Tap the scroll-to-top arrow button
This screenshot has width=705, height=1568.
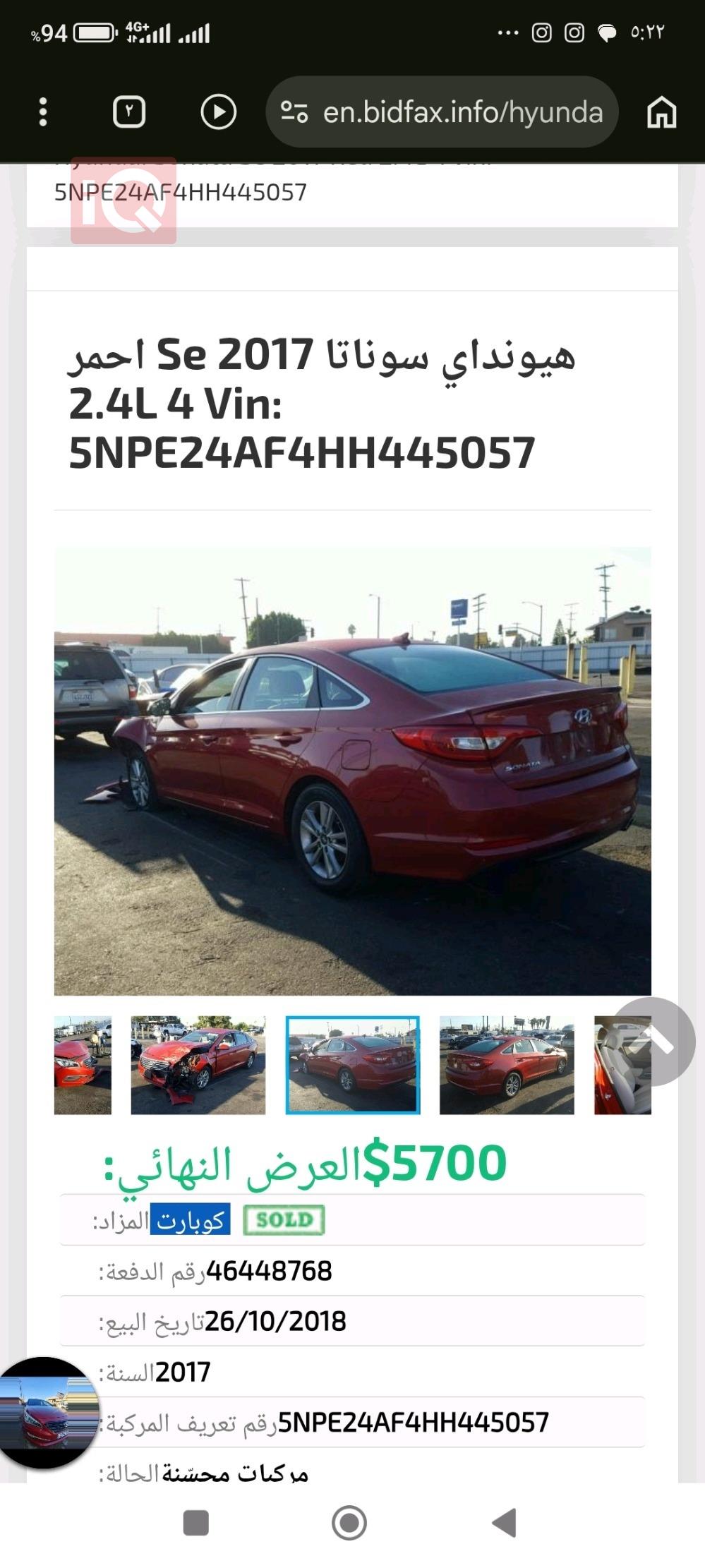tap(653, 1041)
